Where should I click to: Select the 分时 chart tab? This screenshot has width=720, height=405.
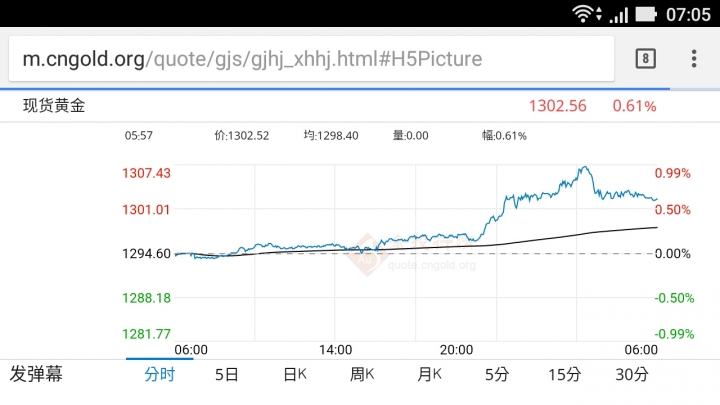pos(159,375)
